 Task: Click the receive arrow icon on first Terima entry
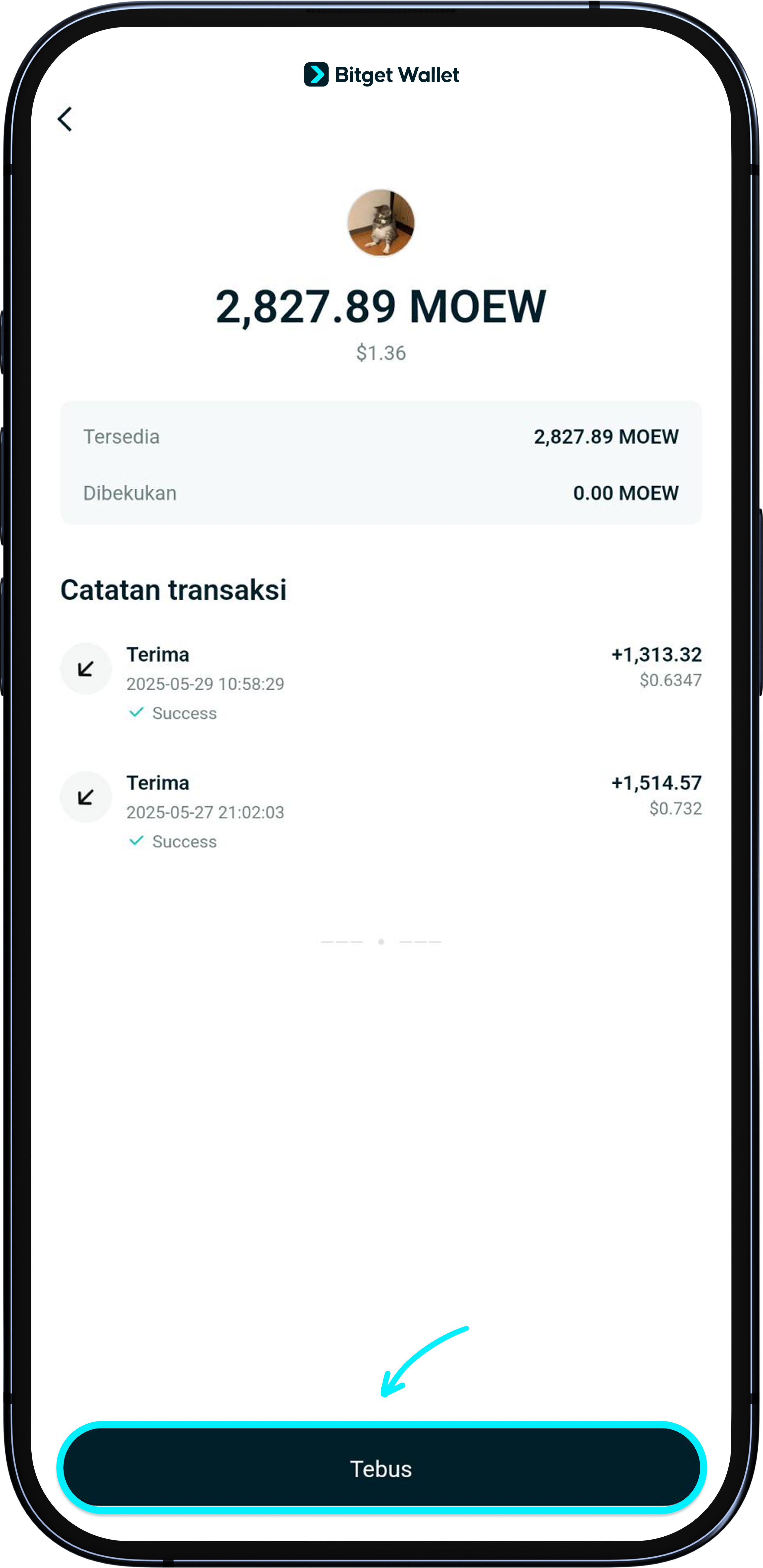pyautogui.click(x=86, y=668)
